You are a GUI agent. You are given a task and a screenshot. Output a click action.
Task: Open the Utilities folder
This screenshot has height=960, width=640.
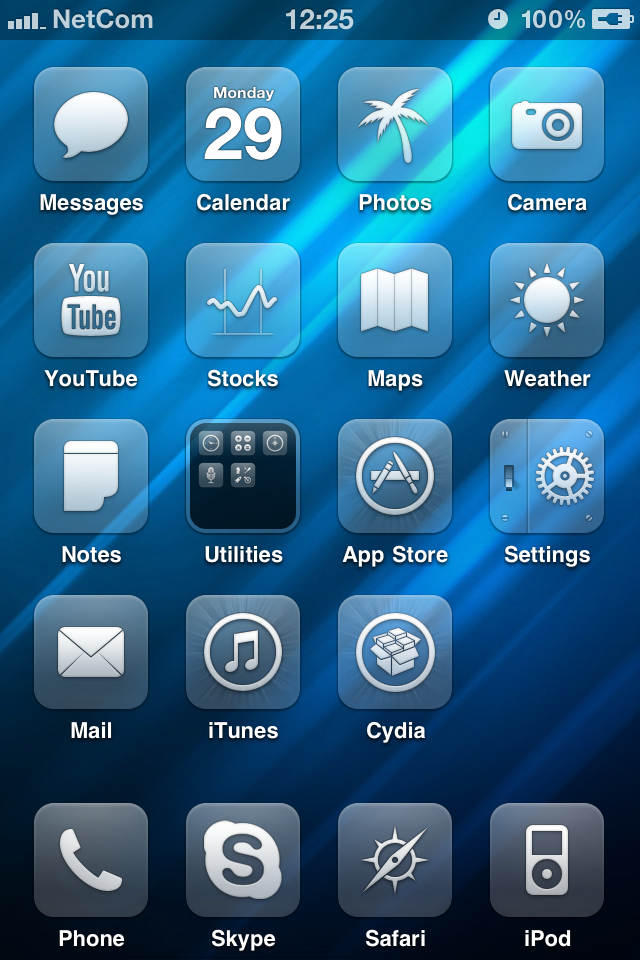coord(243,477)
